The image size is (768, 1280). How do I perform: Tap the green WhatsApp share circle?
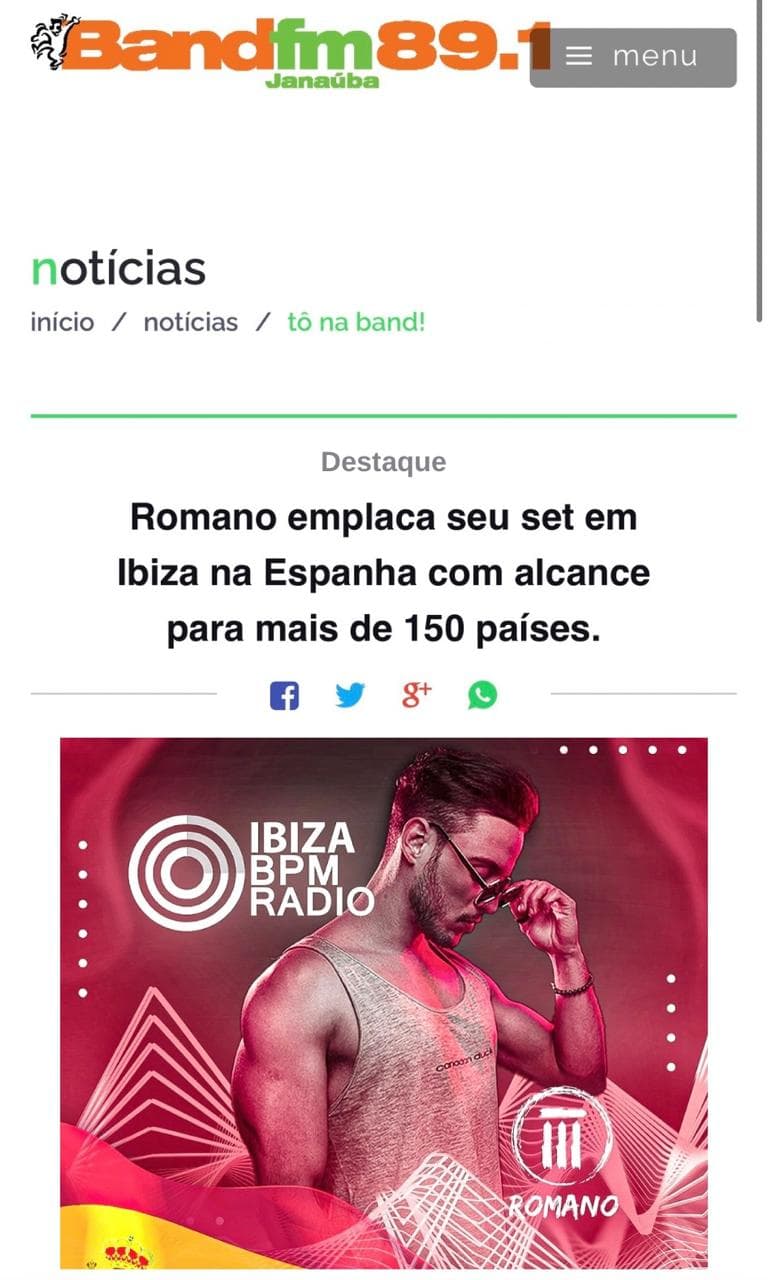tap(484, 694)
